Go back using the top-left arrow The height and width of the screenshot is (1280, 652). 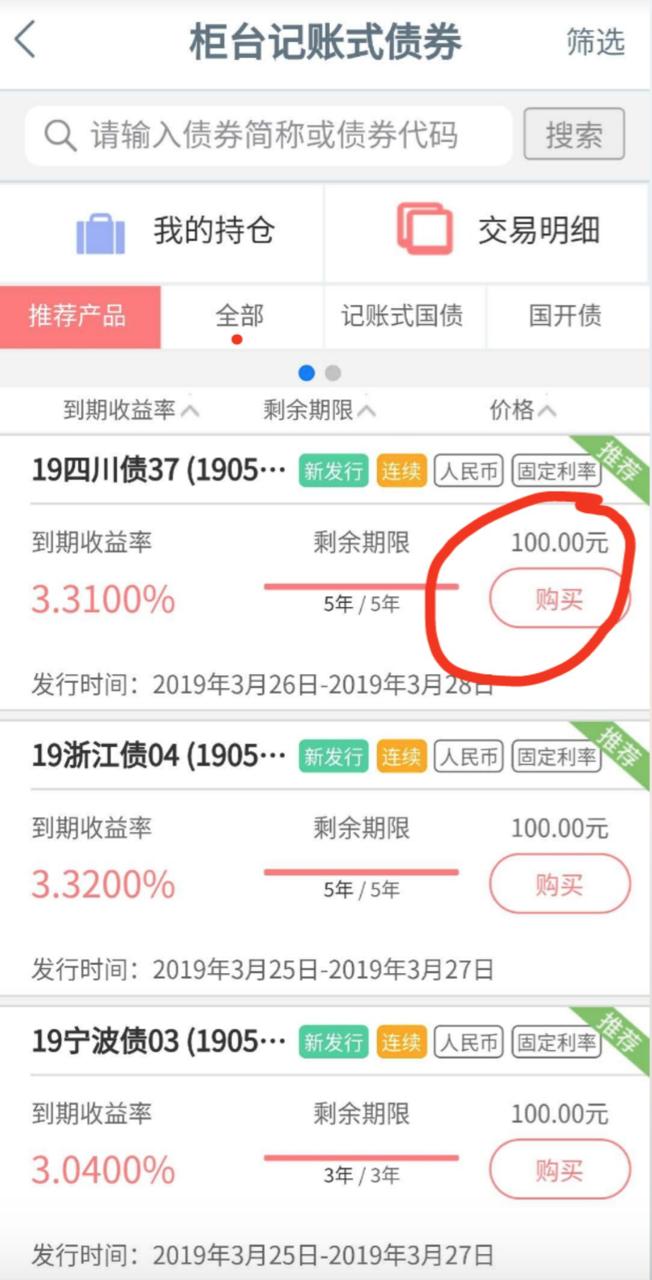(26, 42)
